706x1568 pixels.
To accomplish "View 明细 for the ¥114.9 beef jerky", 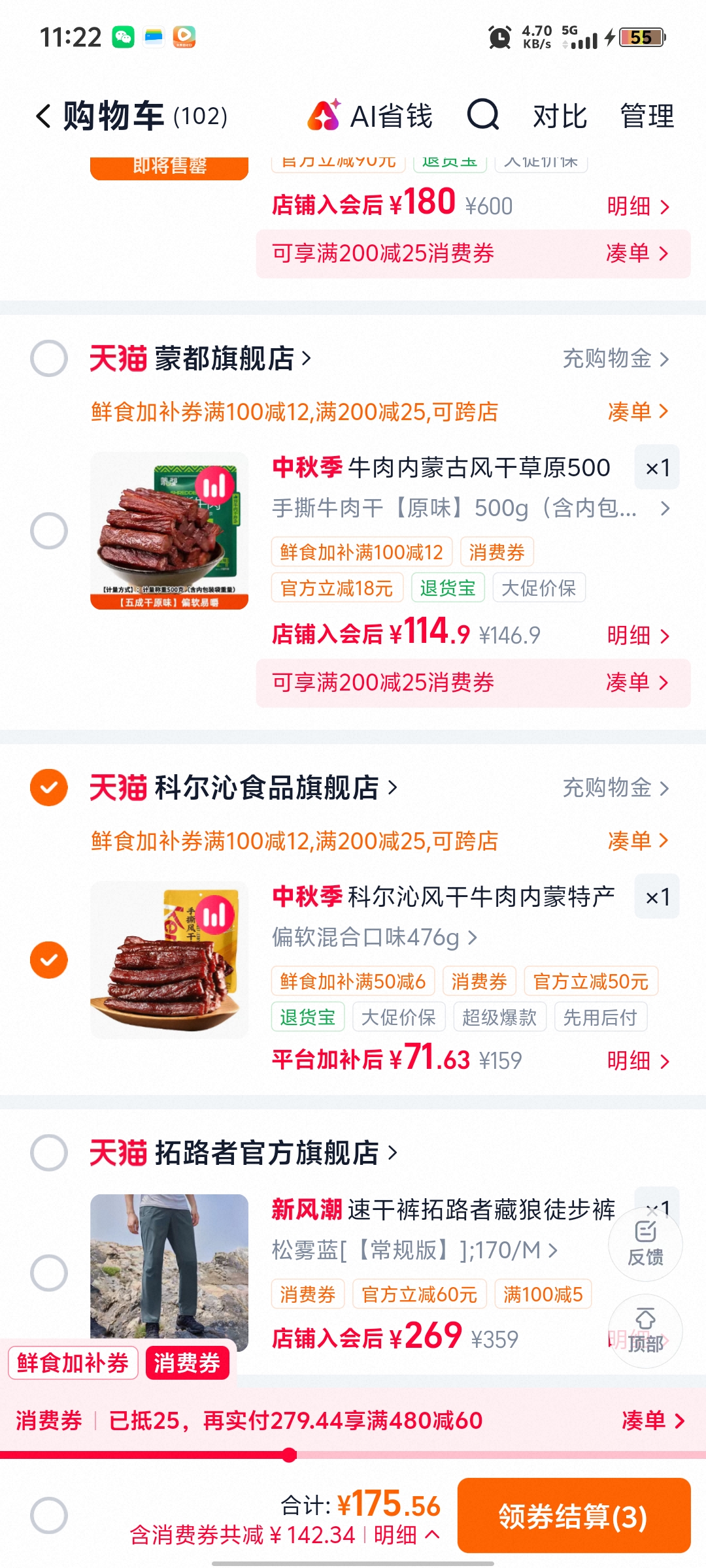I will 638,635.
